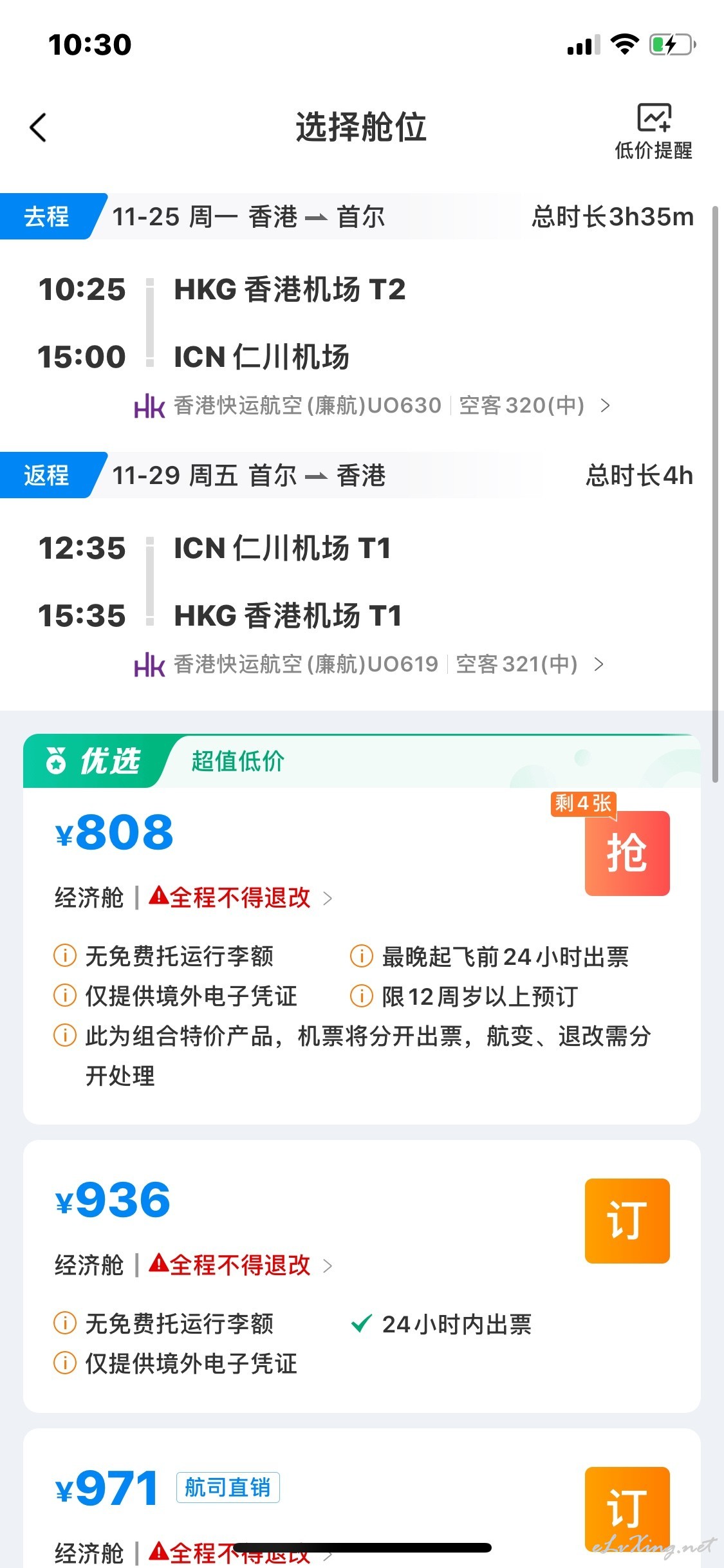View refund rules for the ¥936 fare
The width and height of the screenshot is (724, 1568).
240,1265
